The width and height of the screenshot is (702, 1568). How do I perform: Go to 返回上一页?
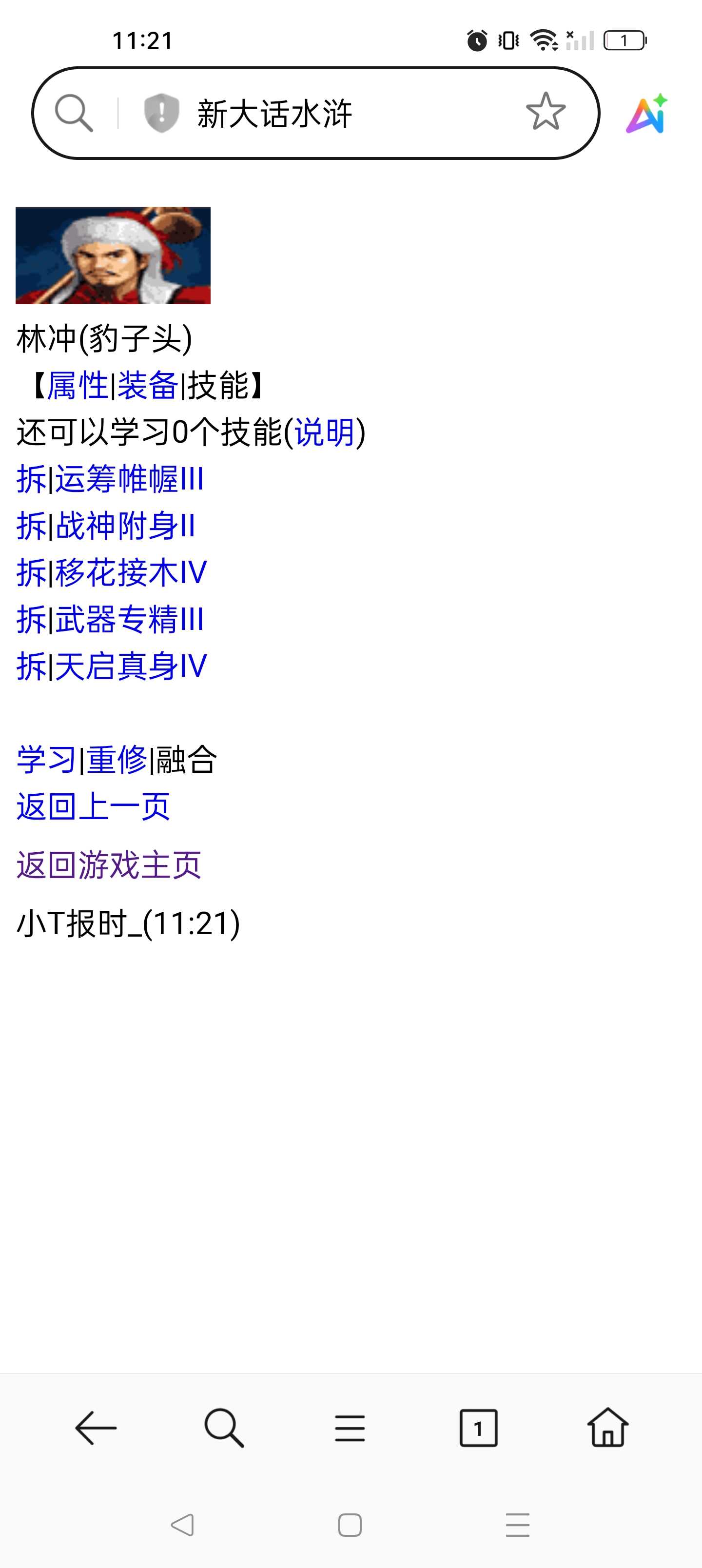[93, 807]
